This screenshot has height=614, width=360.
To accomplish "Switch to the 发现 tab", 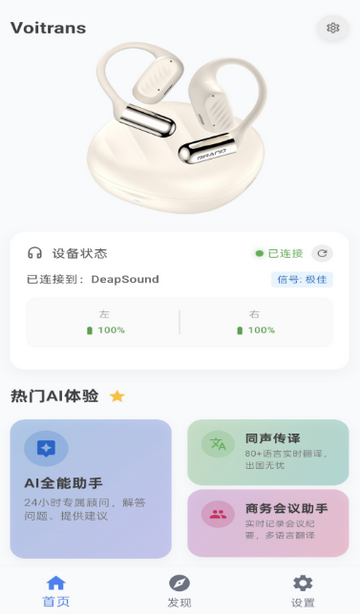I will coord(179,591).
